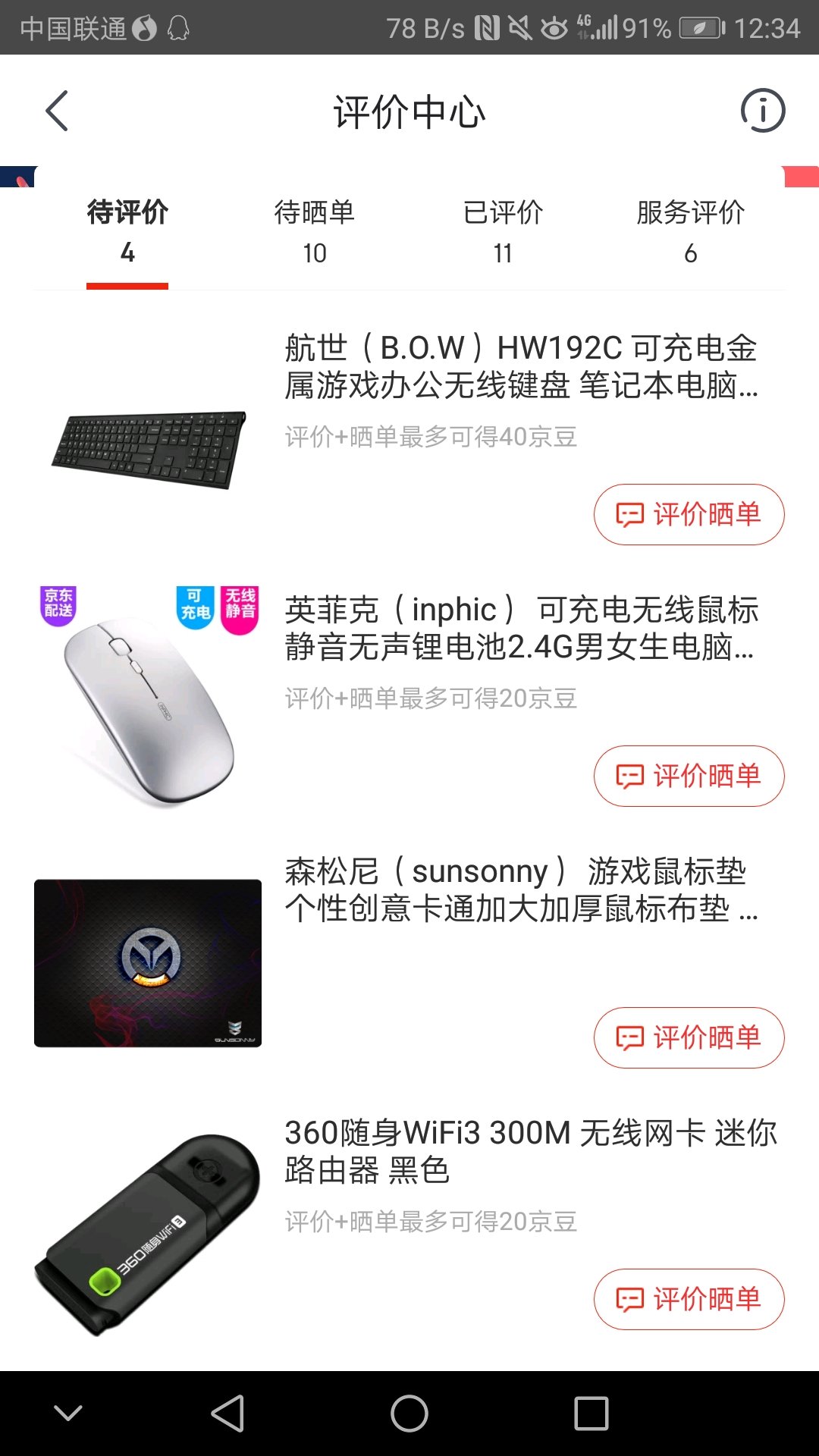View the 360随身WiFi3 product image
Screen dimensions: 819x1456
click(x=149, y=1232)
